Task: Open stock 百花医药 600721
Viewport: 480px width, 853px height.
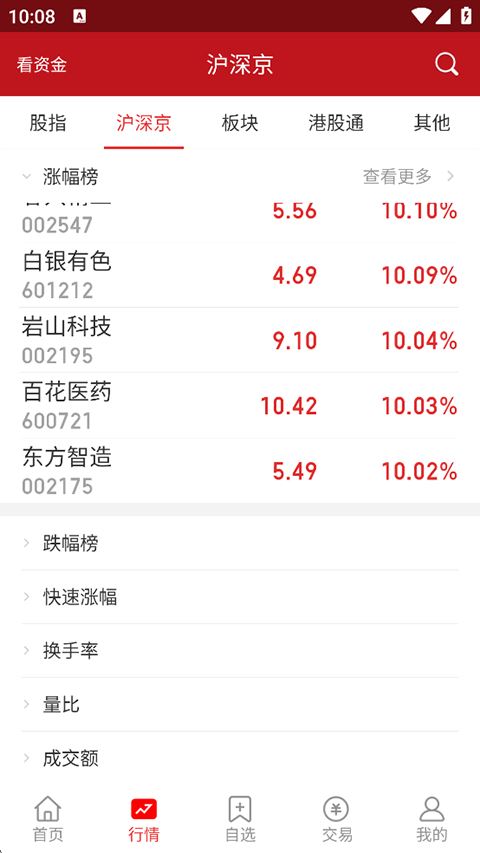Action: point(240,405)
